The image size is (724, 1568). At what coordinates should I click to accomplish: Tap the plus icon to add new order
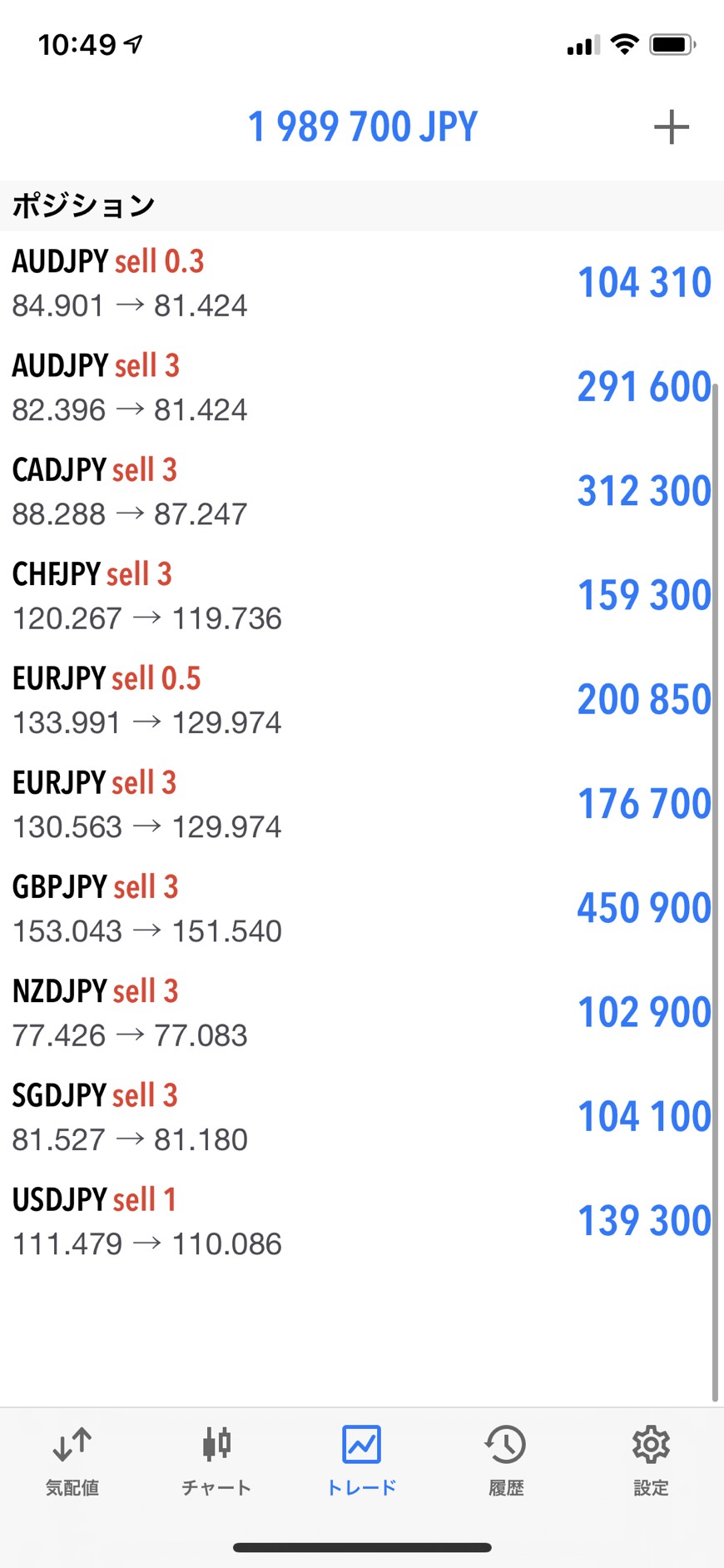click(x=671, y=127)
